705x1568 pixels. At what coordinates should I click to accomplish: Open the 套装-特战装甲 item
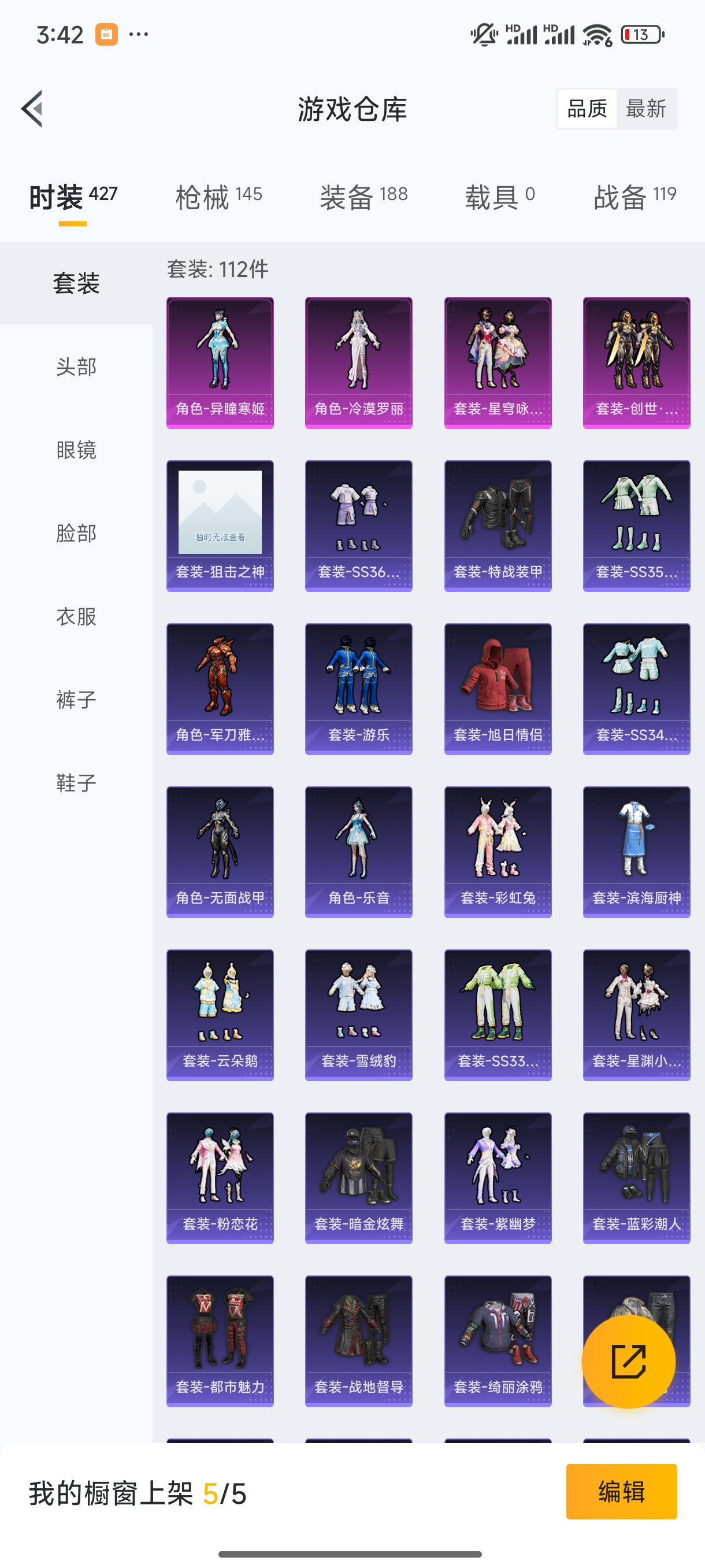[498, 526]
